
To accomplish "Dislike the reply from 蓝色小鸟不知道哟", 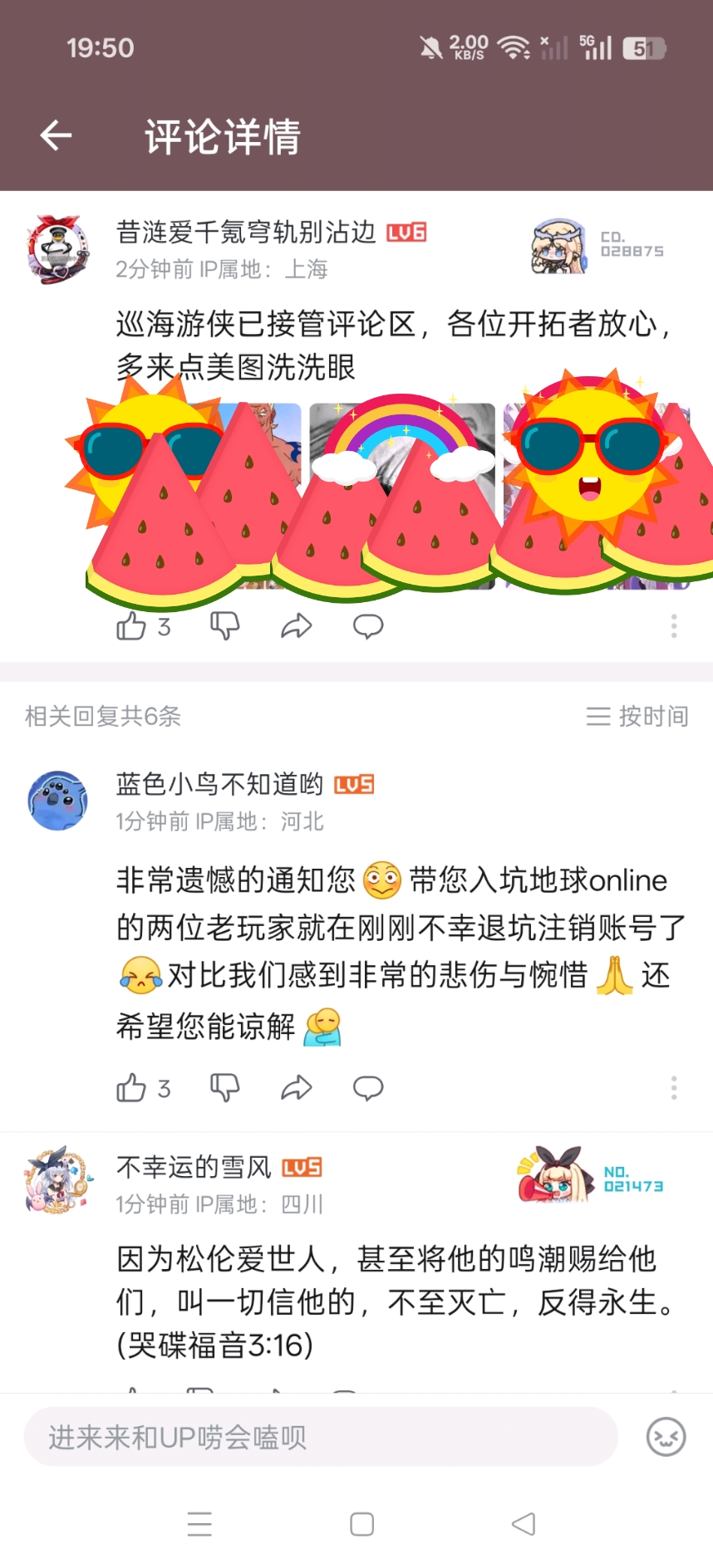I will 224,1088.
